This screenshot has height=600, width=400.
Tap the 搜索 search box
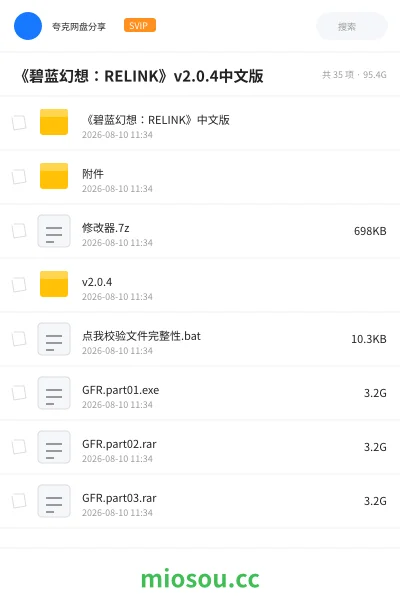(351, 26)
